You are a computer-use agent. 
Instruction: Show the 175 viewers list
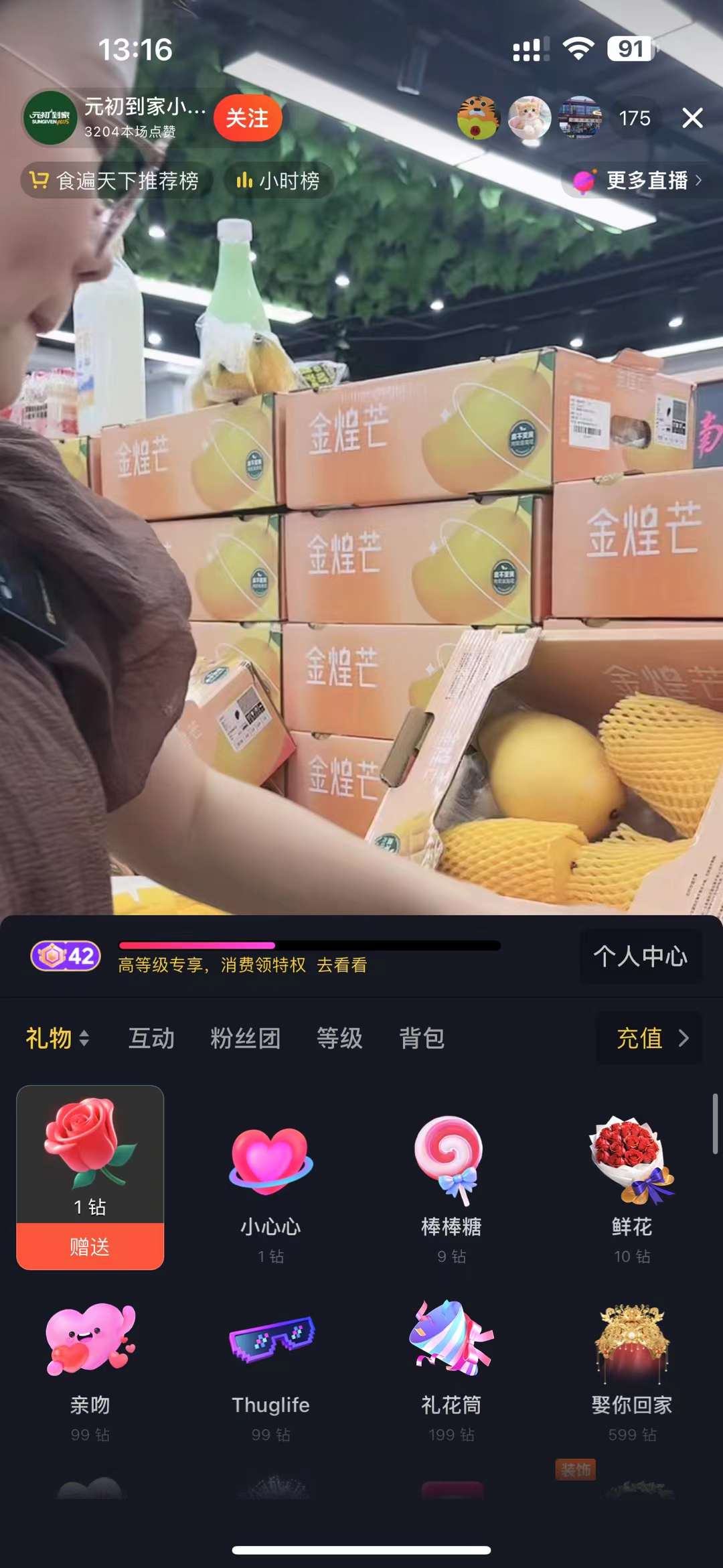(x=634, y=119)
